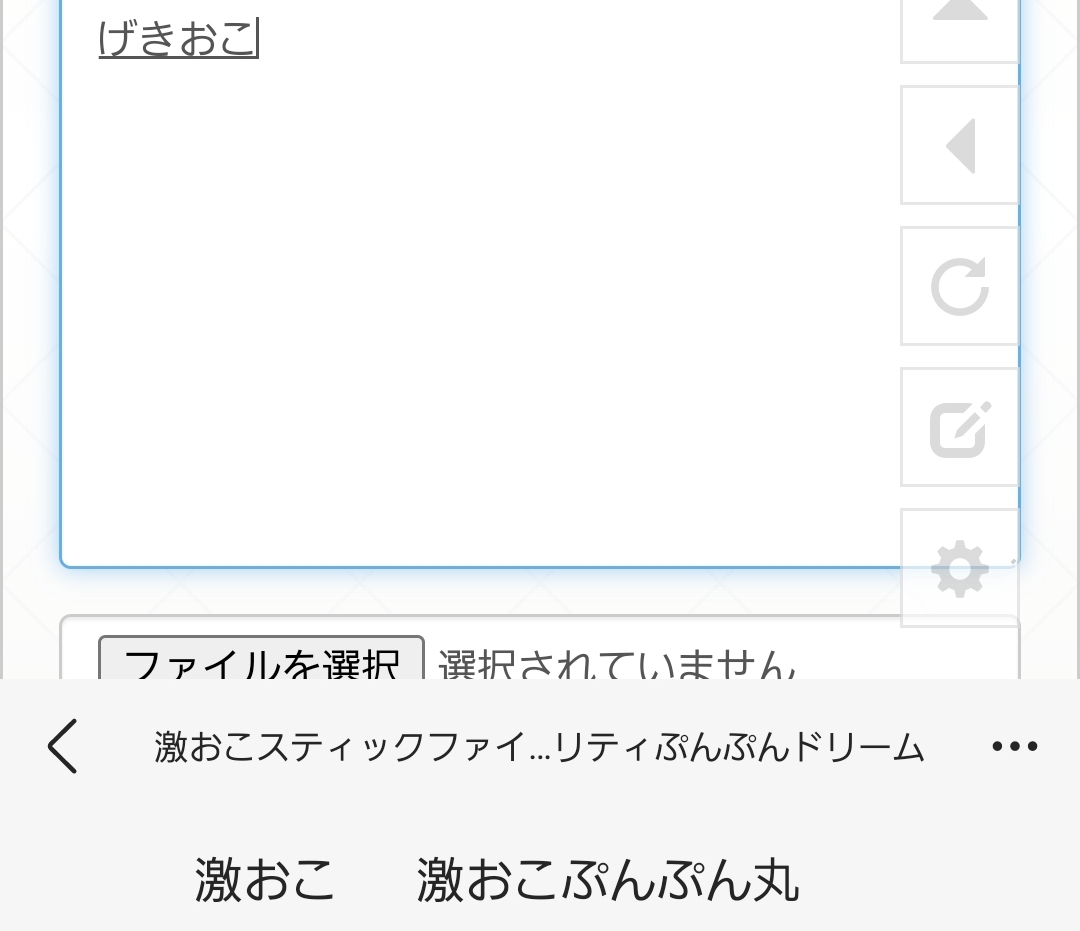The image size is (1080, 931).
Task: Choose the 激おこぷんぷん丸 candidate
Action: pos(608,881)
